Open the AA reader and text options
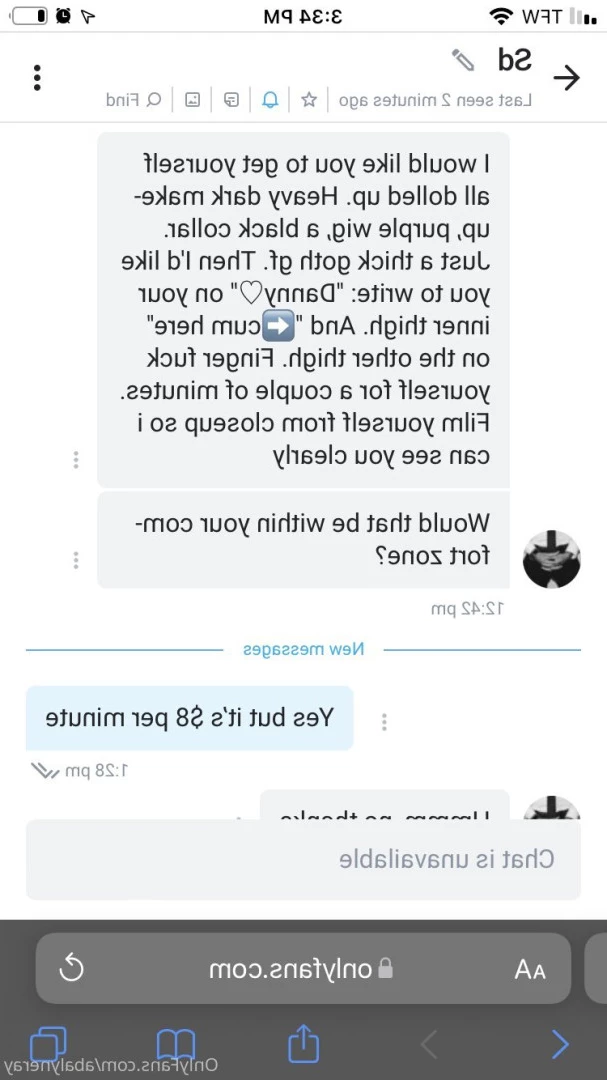Viewport: 607px width, 1080px height. 529,968
